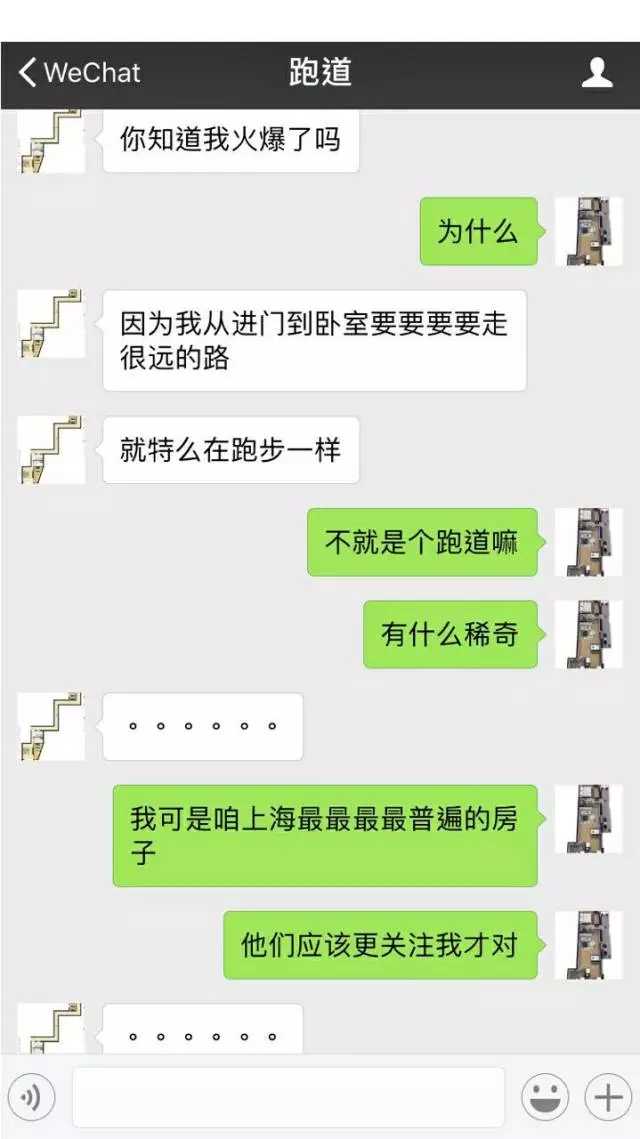
Task: Go back to WeChat chat list
Action: [x=78, y=73]
